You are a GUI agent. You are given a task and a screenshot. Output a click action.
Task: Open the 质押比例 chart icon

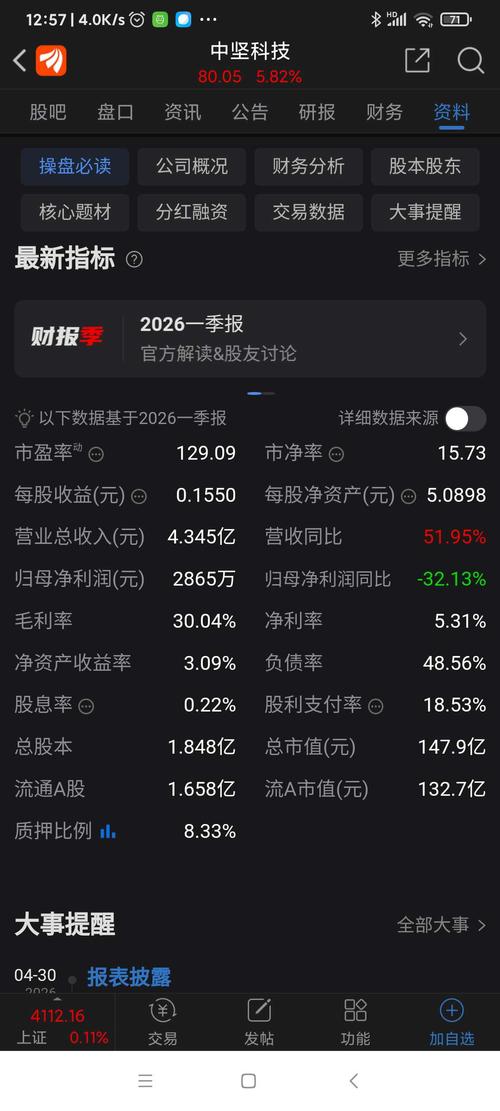coord(108,831)
